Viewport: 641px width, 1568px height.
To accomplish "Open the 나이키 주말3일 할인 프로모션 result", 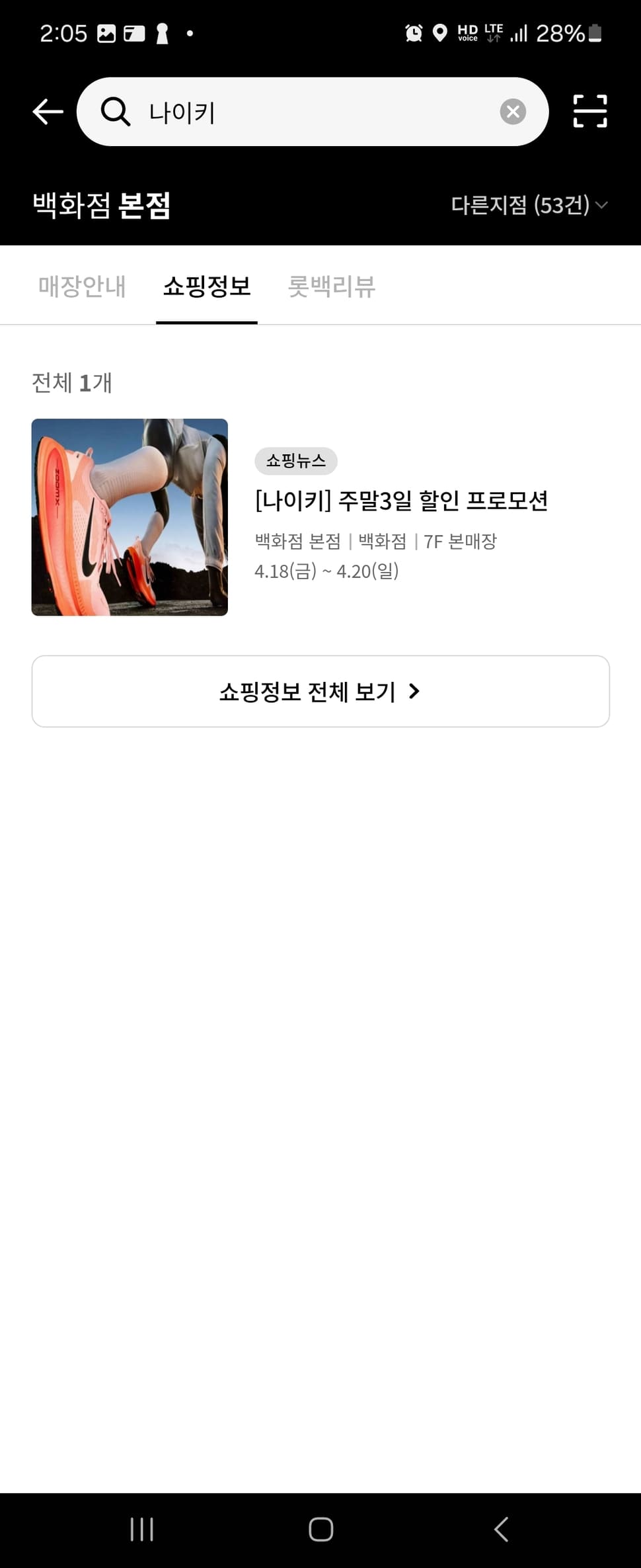I will [x=400, y=501].
